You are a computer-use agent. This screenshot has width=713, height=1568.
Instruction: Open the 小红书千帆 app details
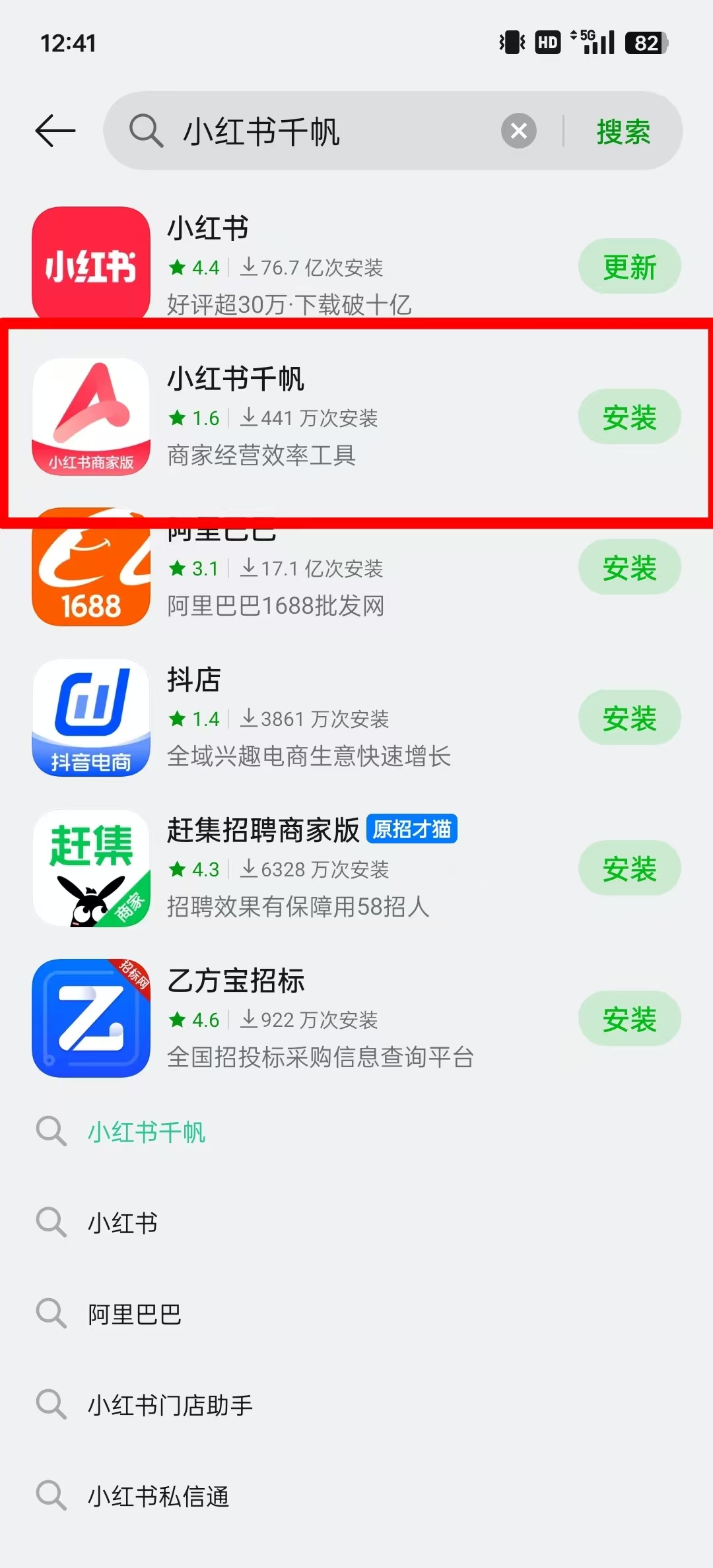click(297, 417)
